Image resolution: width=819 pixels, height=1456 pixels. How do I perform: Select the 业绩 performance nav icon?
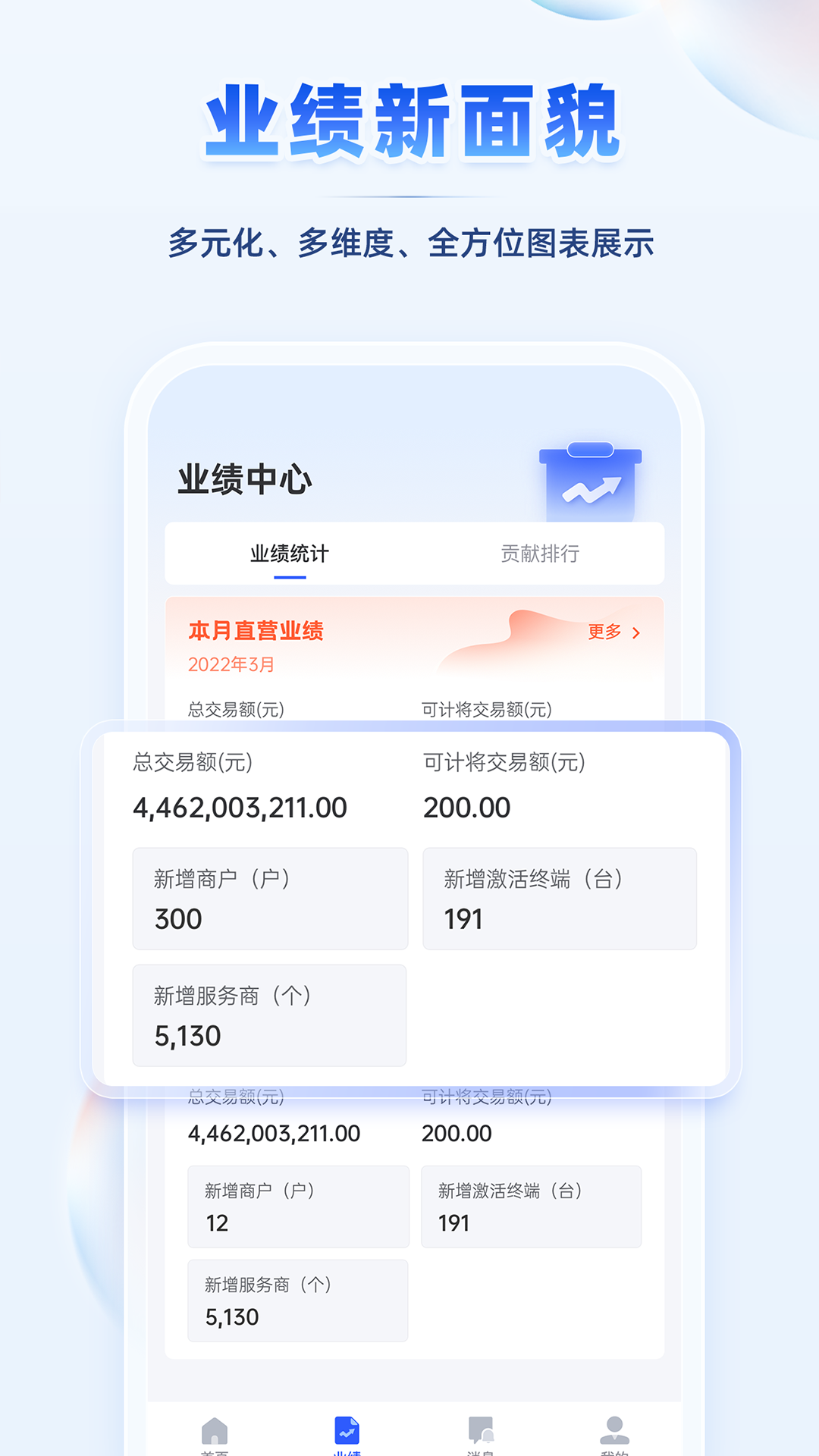[347, 1429]
